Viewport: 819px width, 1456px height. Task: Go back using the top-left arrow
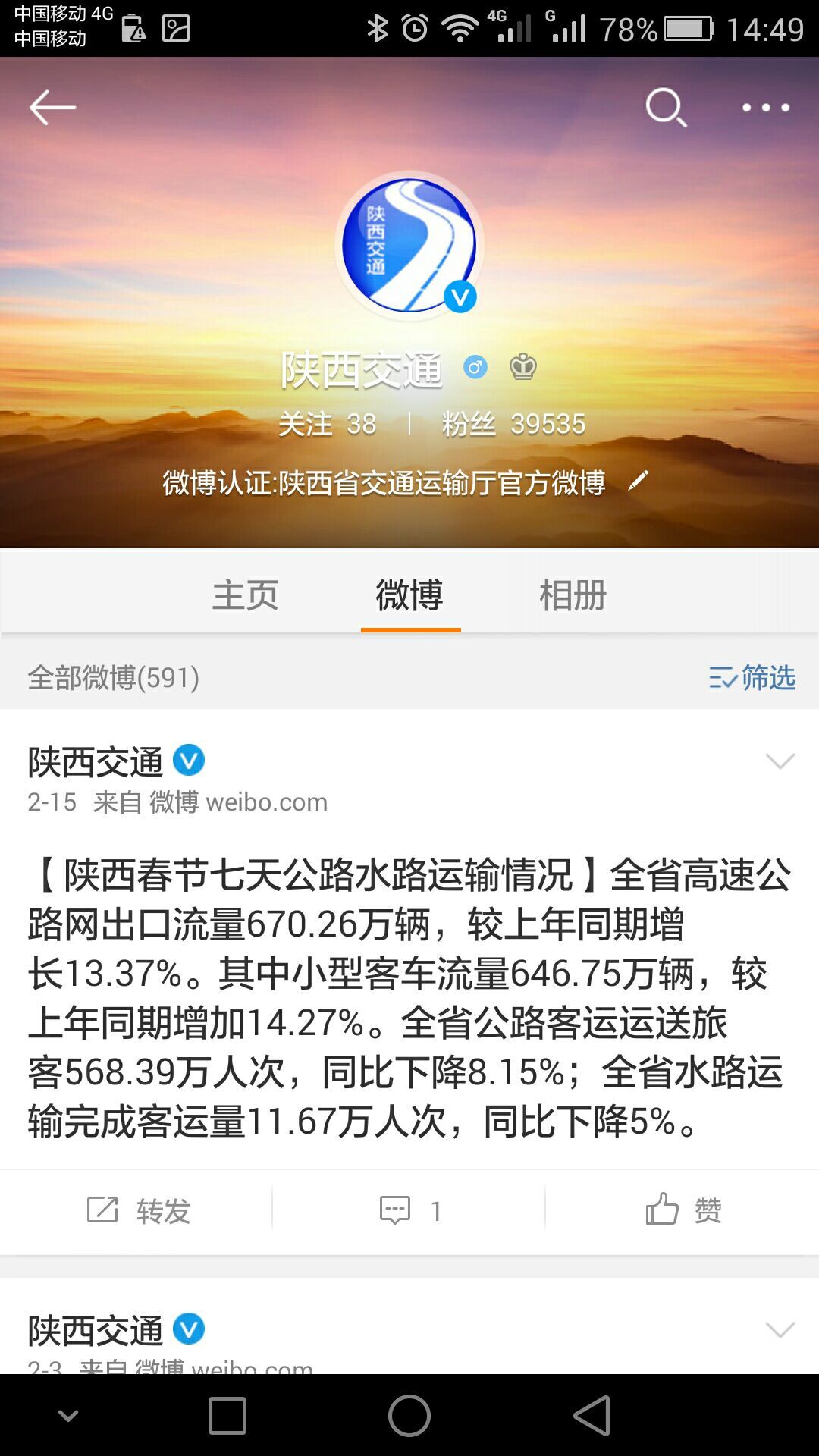click(52, 108)
